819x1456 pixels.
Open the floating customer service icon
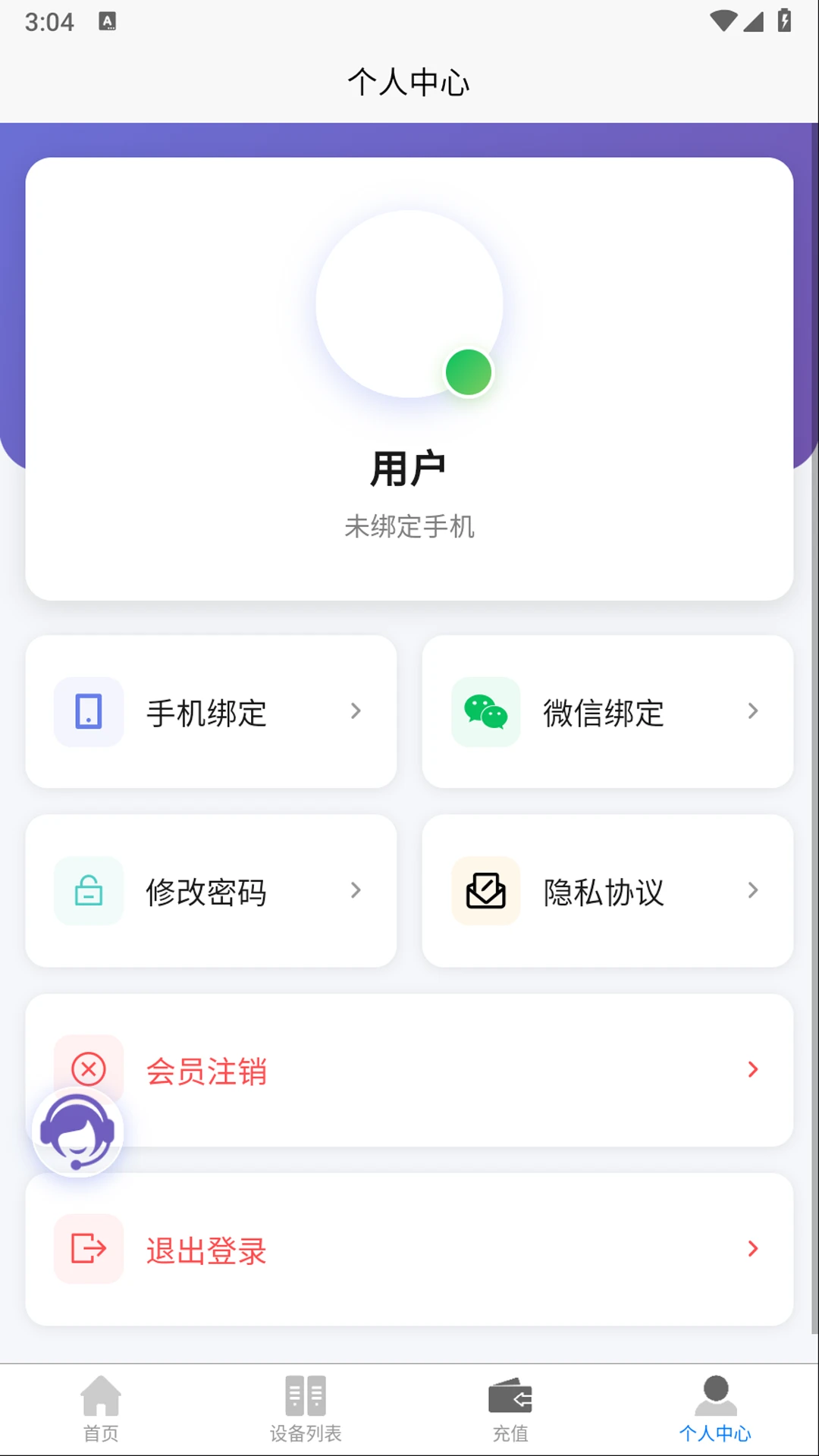click(x=76, y=1130)
